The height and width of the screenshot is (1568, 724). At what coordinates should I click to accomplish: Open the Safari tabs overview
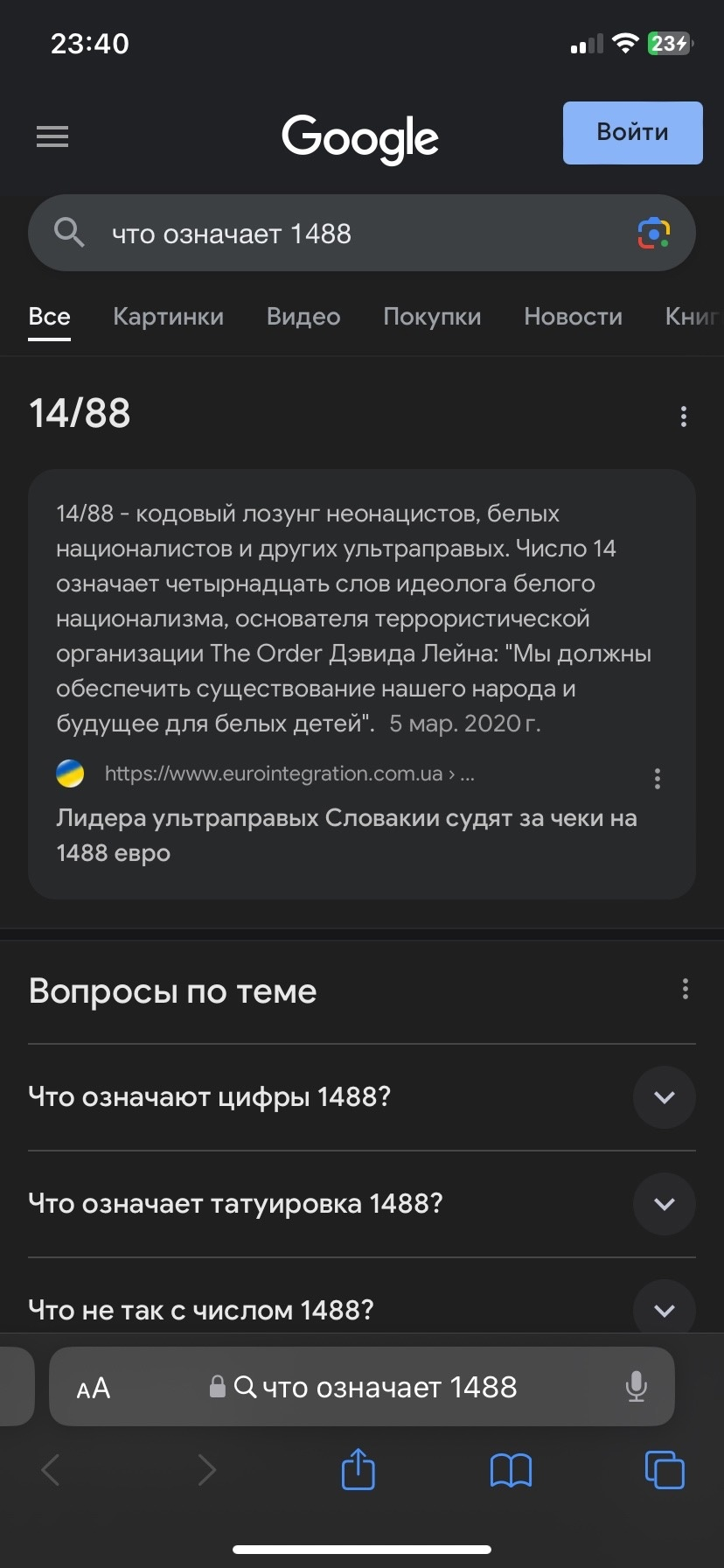click(x=664, y=1469)
